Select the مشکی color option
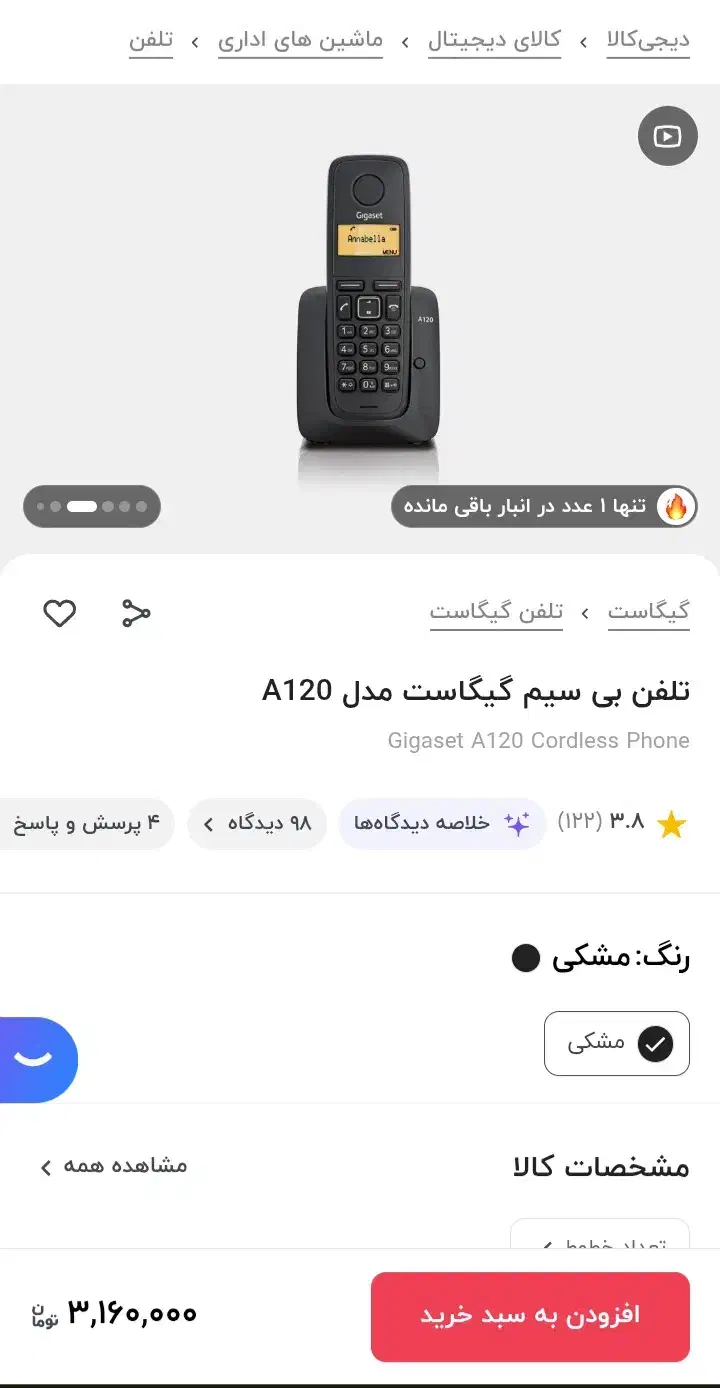 coord(616,1044)
